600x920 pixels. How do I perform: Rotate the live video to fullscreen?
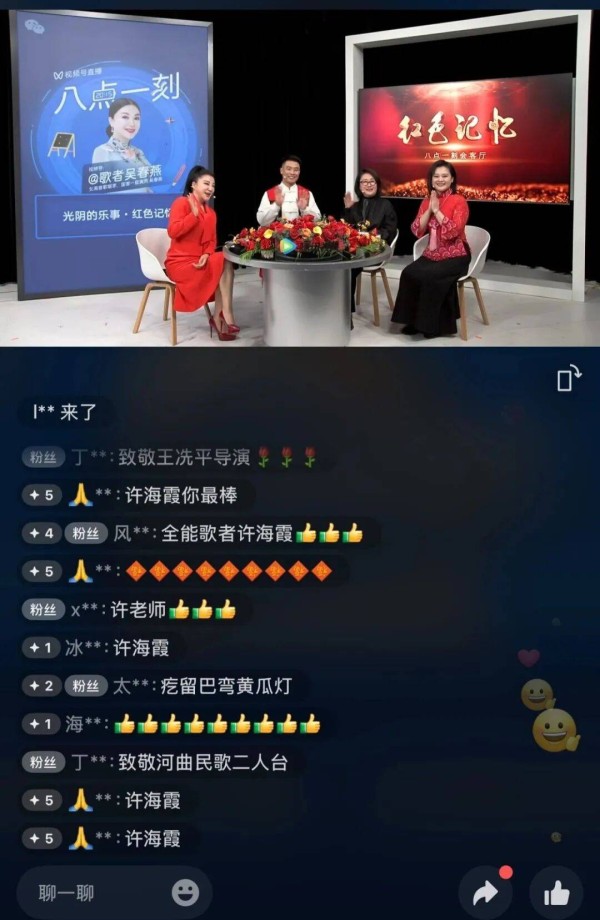coord(567,379)
